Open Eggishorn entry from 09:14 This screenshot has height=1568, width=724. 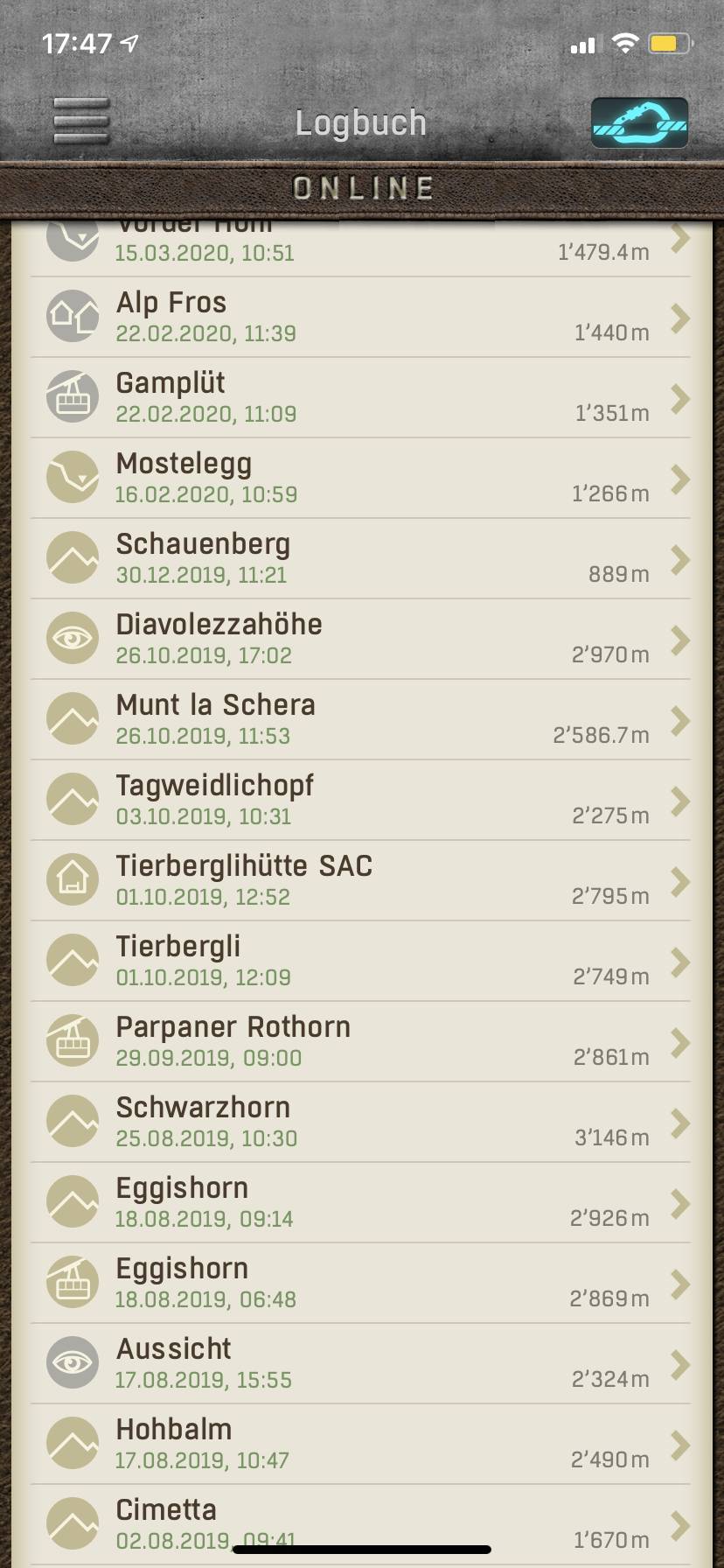pyautogui.click(x=361, y=1203)
